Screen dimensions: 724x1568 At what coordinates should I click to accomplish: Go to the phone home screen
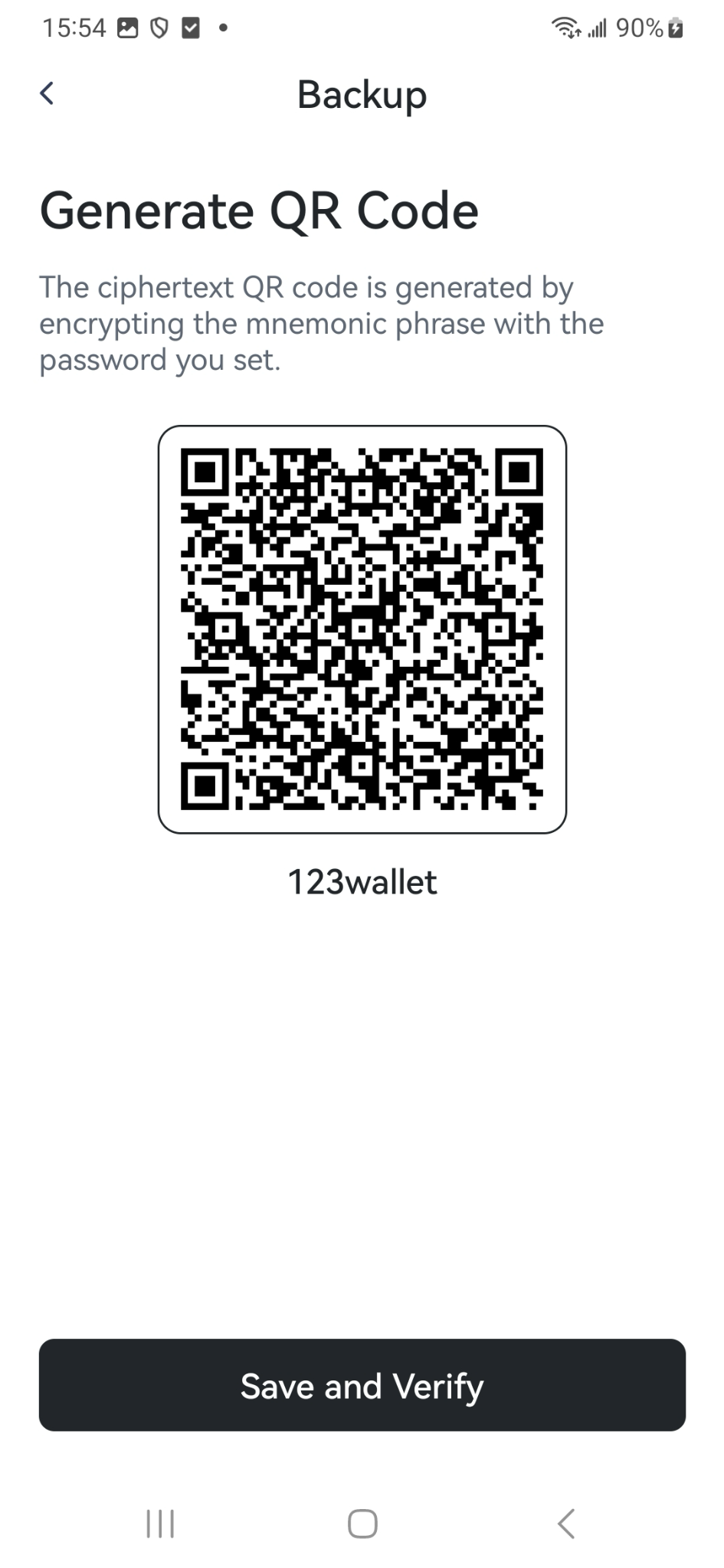[362, 1524]
